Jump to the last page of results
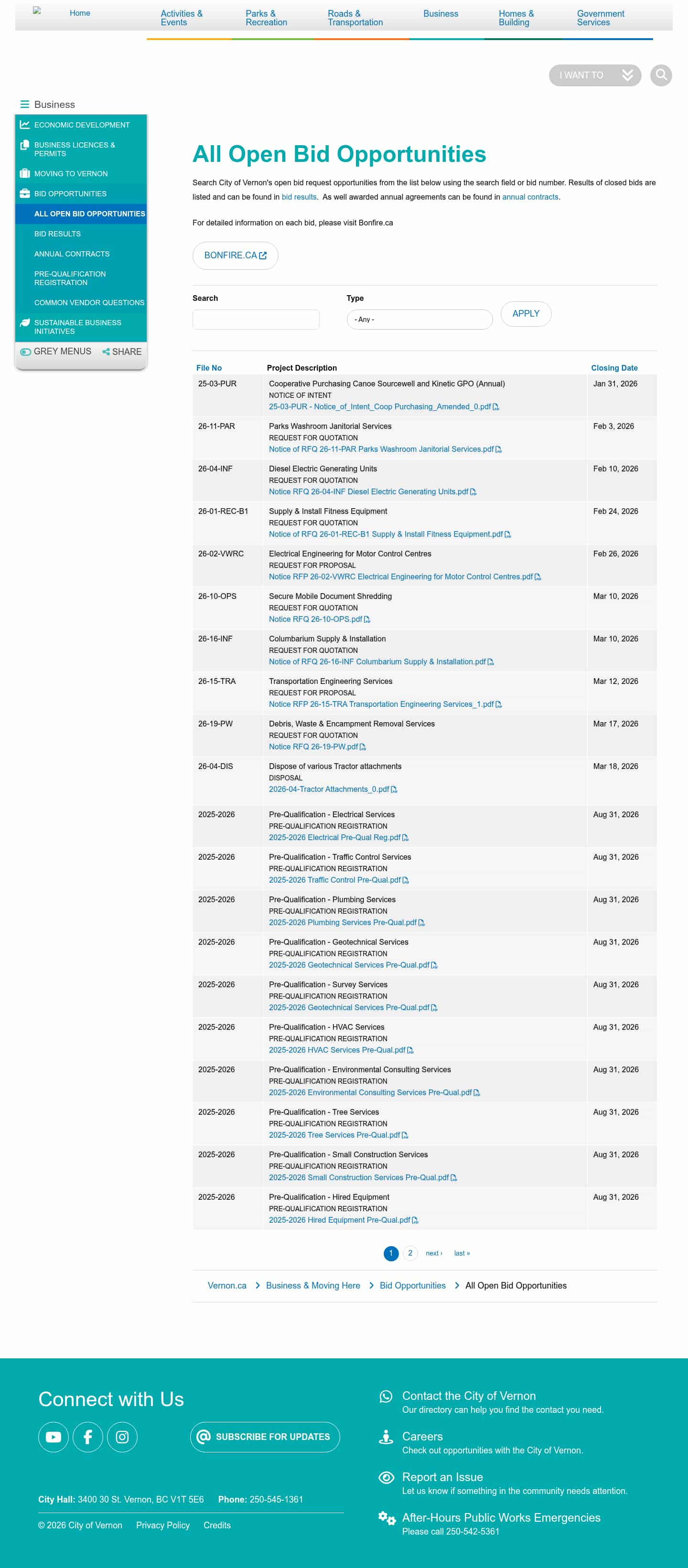Image resolution: width=688 pixels, height=1568 pixels. tap(462, 1253)
